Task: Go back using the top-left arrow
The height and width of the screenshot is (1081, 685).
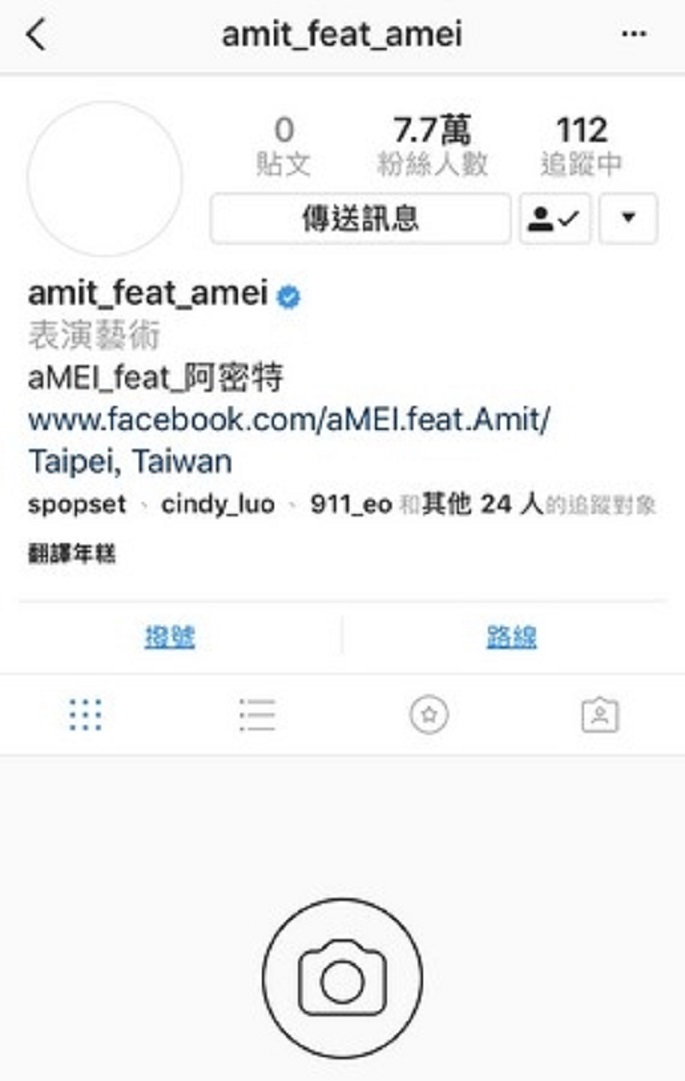Action: (x=37, y=35)
